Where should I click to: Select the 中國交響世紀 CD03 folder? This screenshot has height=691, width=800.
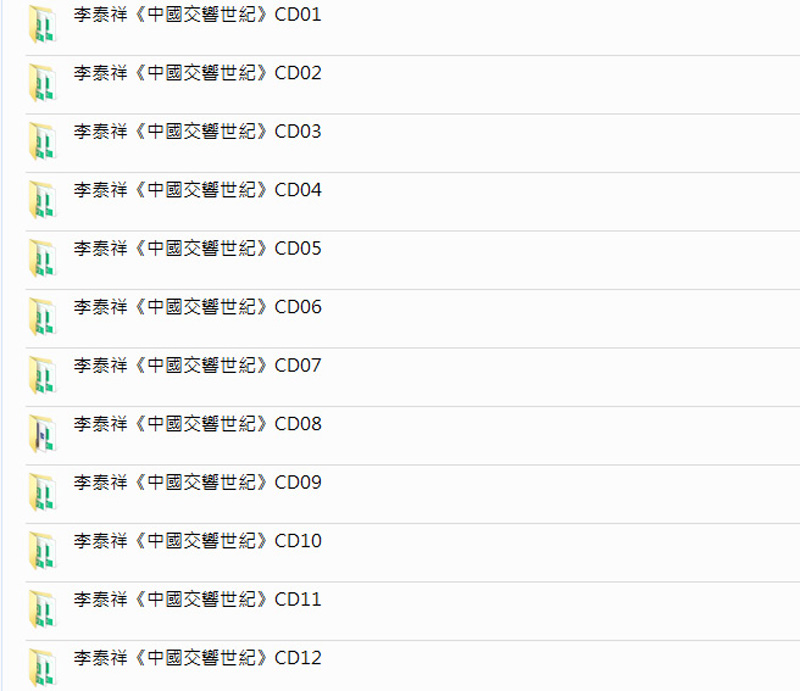click(x=197, y=132)
